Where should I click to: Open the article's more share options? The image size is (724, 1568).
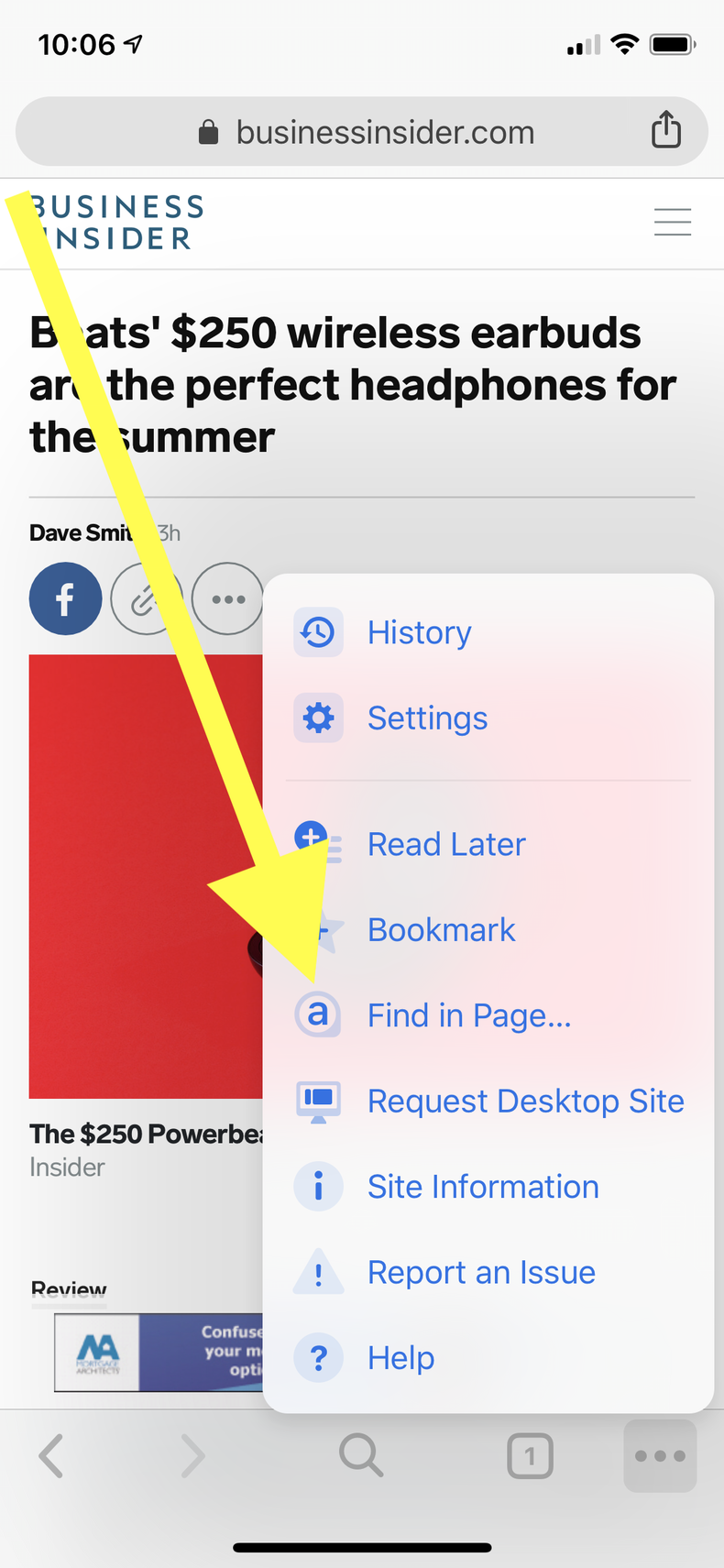pyautogui.click(x=228, y=599)
